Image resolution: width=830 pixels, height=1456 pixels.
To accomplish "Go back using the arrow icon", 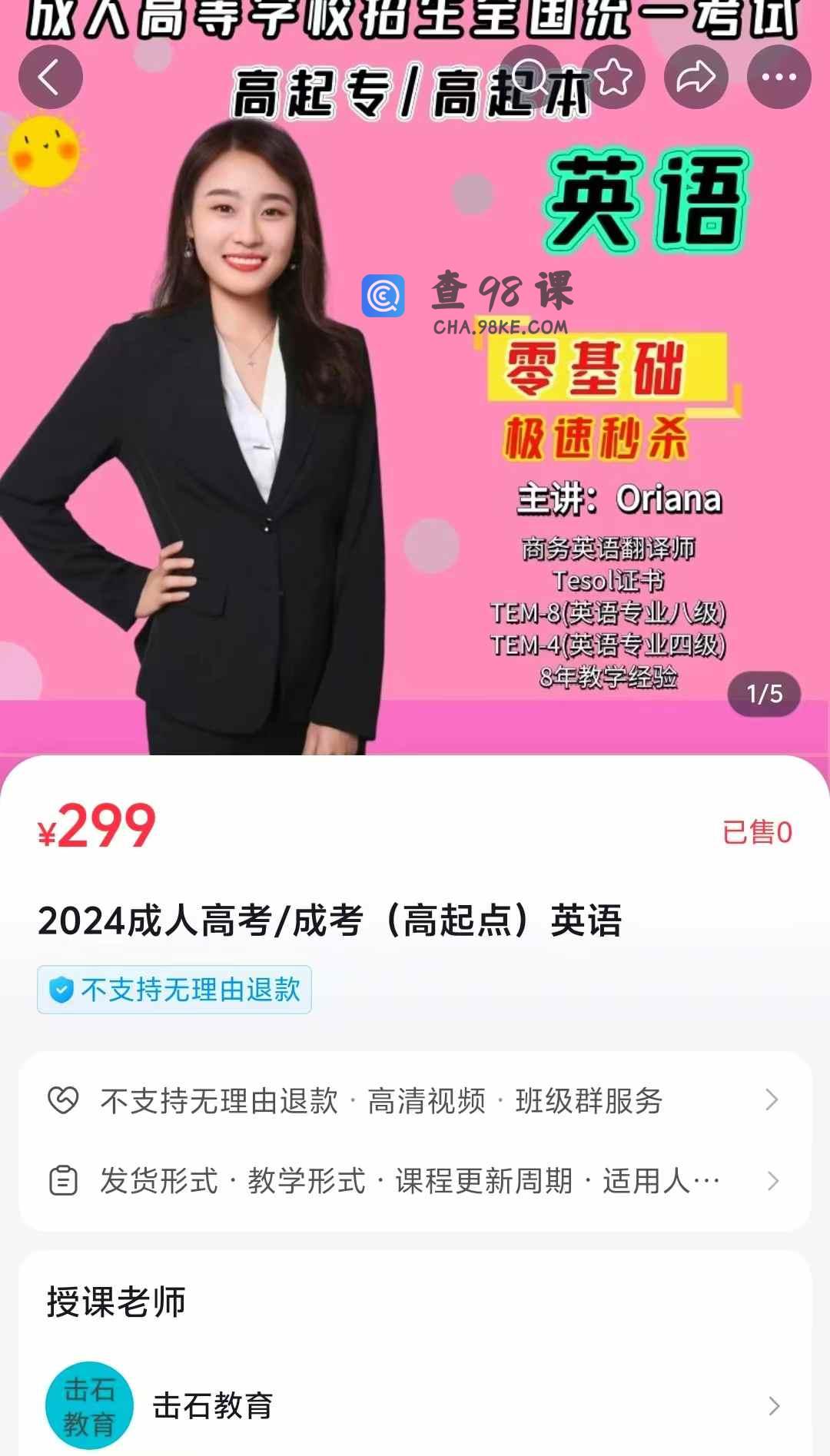I will coord(51,77).
